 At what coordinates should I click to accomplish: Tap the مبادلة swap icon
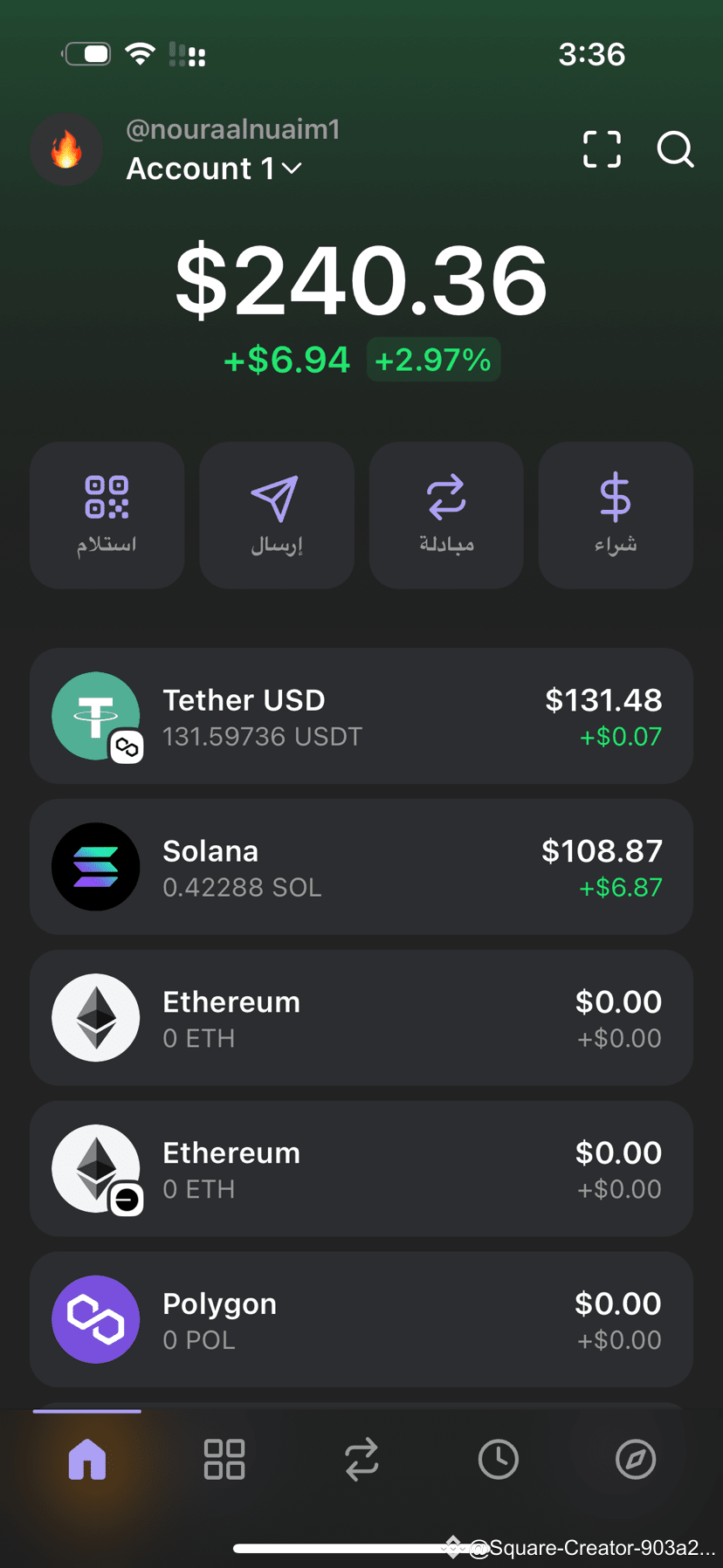[x=445, y=514]
